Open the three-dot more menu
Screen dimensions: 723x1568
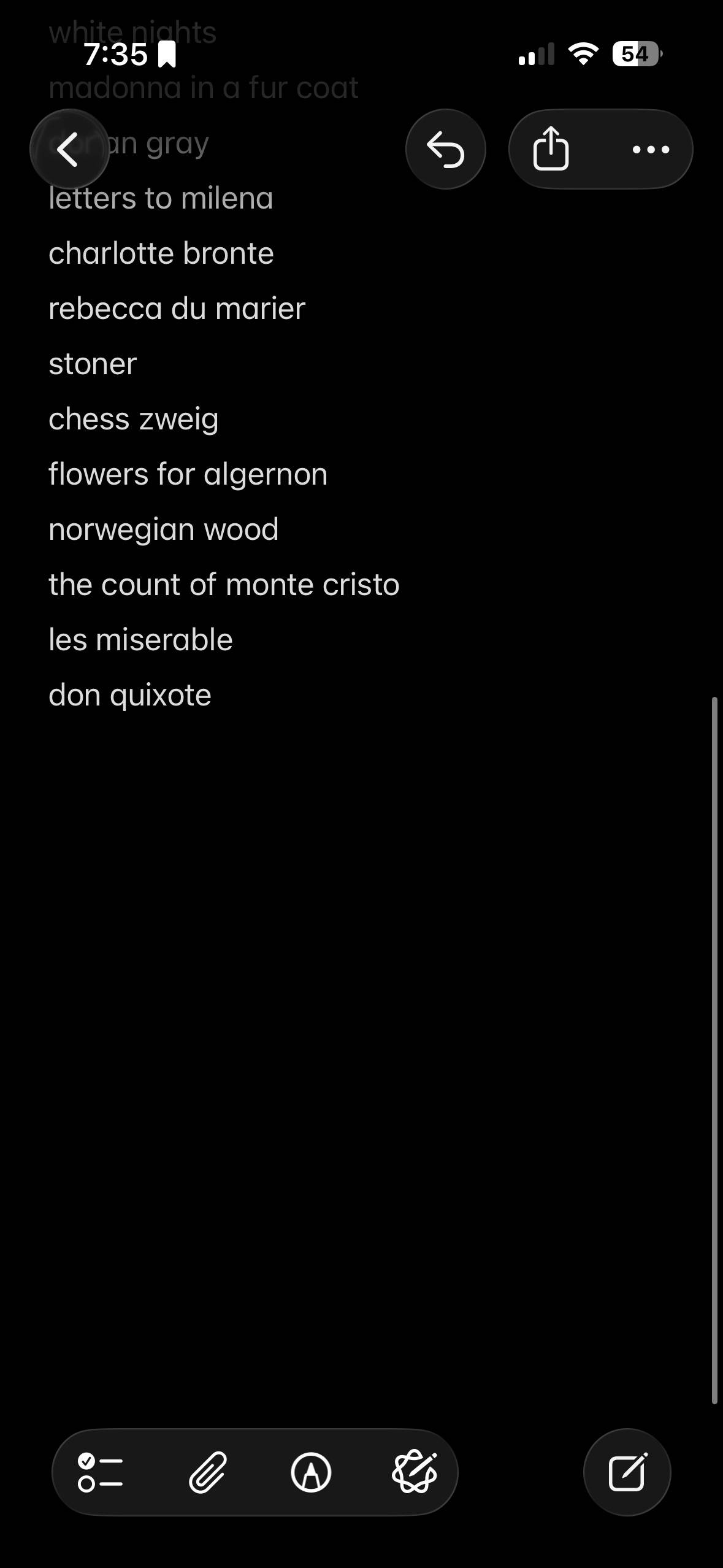click(x=651, y=149)
